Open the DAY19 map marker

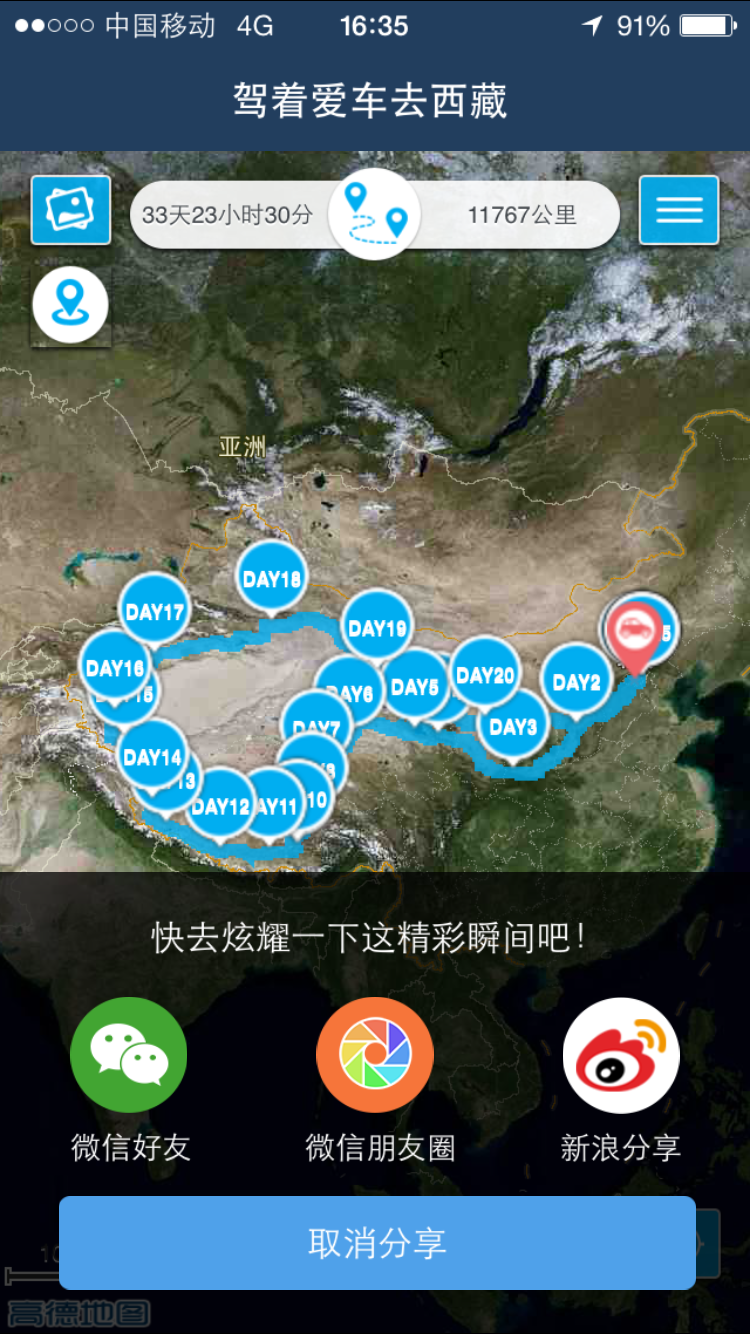pyautogui.click(x=377, y=628)
